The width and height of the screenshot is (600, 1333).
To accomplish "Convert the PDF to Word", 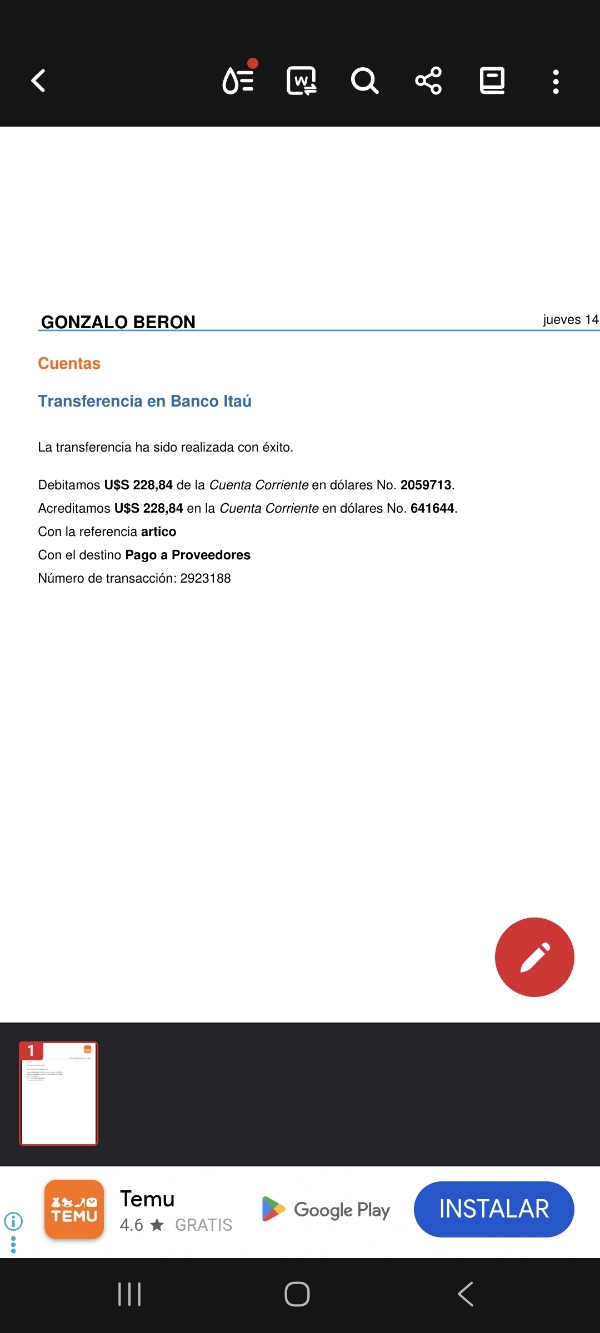I will pyautogui.click(x=302, y=81).
